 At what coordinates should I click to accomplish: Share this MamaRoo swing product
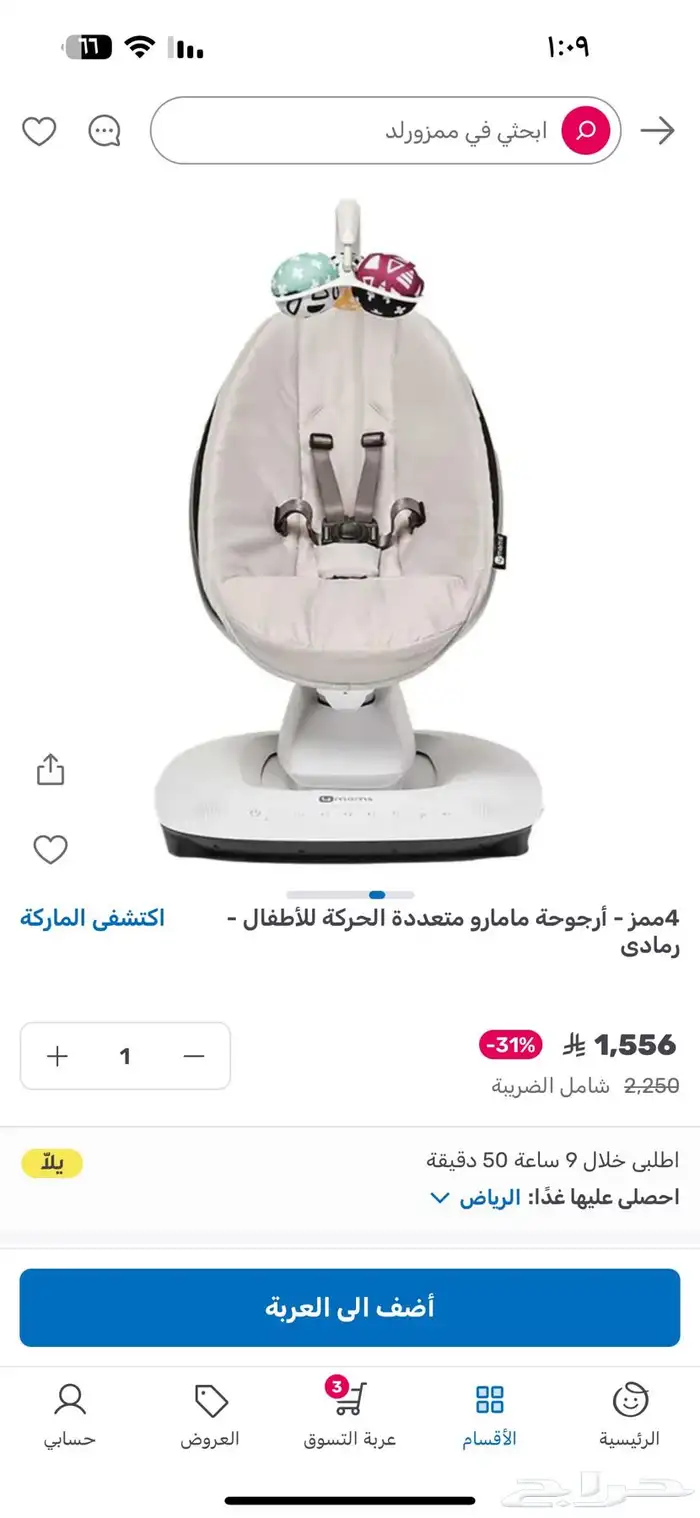(x=50, y=769)
